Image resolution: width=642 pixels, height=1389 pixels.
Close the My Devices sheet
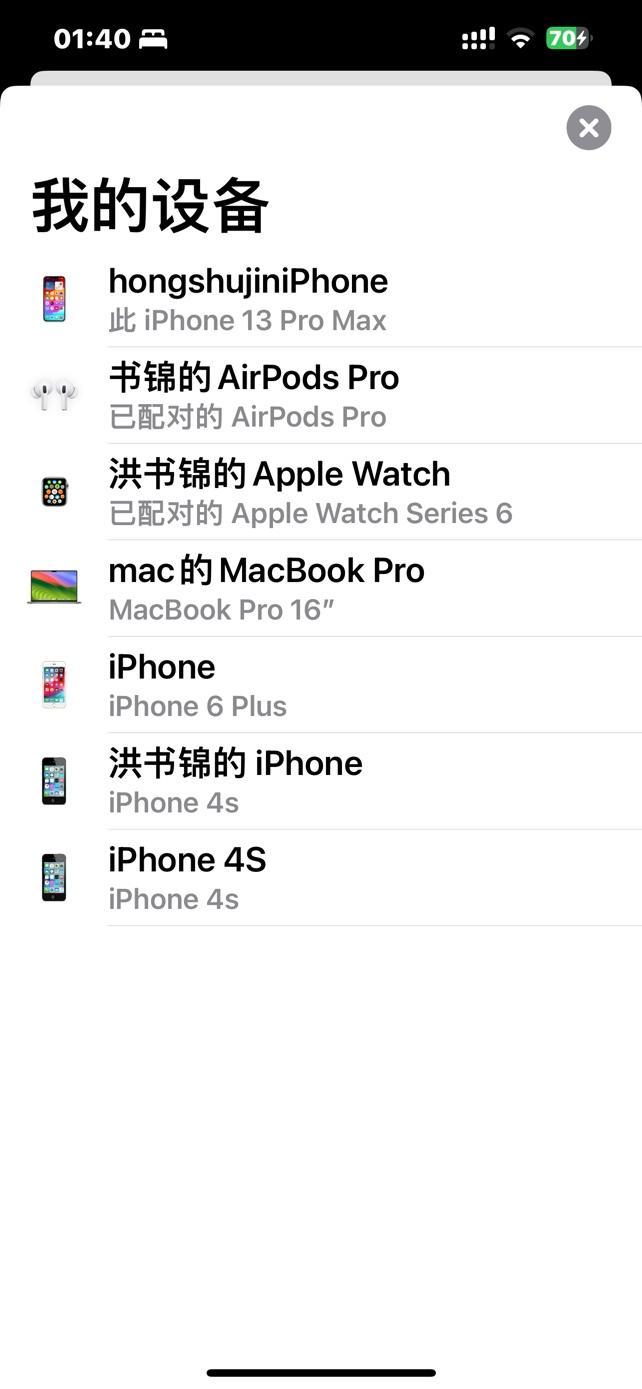[588, 128]
